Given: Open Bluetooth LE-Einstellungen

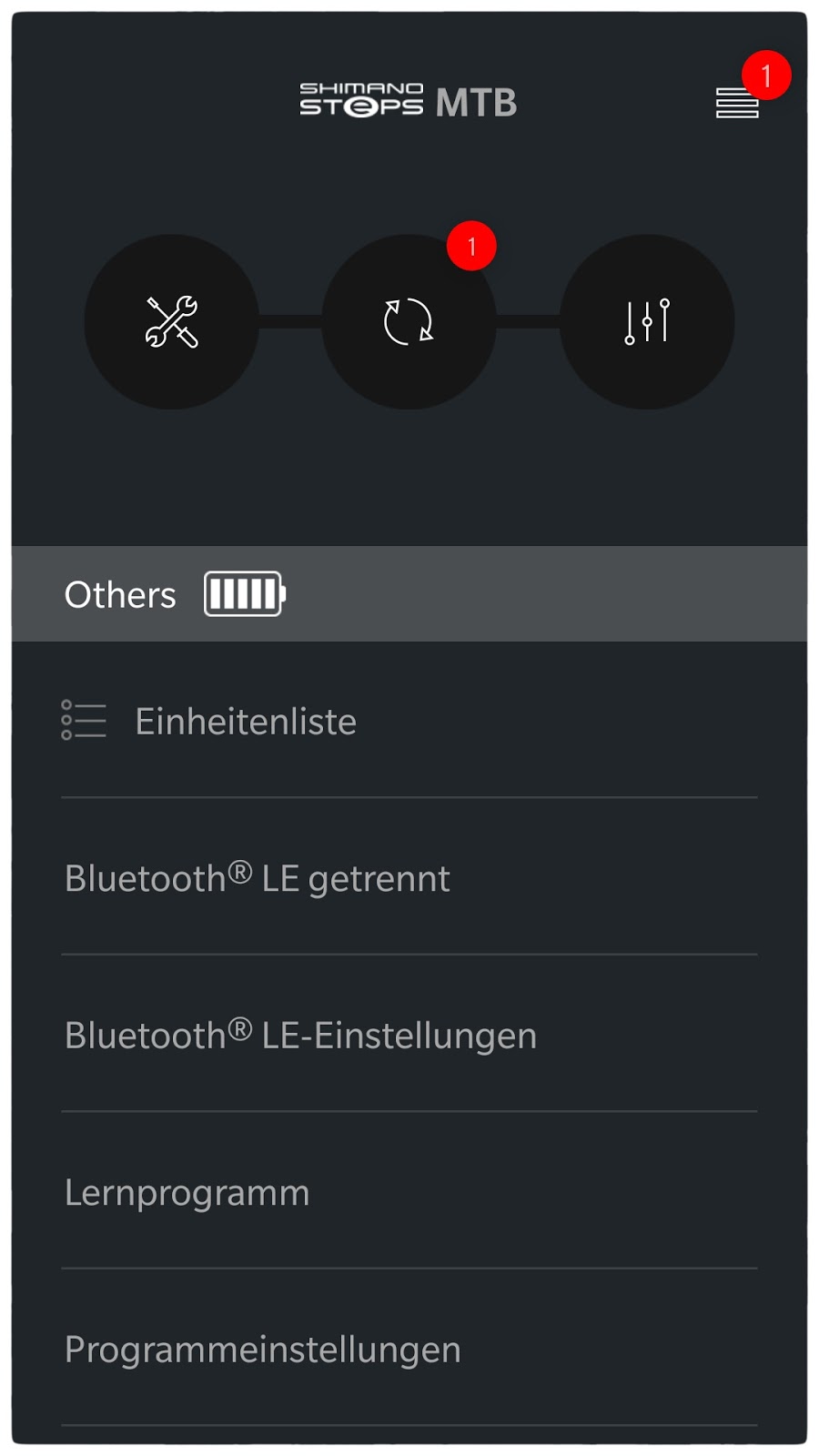Looking at the screenshot, I should click(x=300, y=1036).
